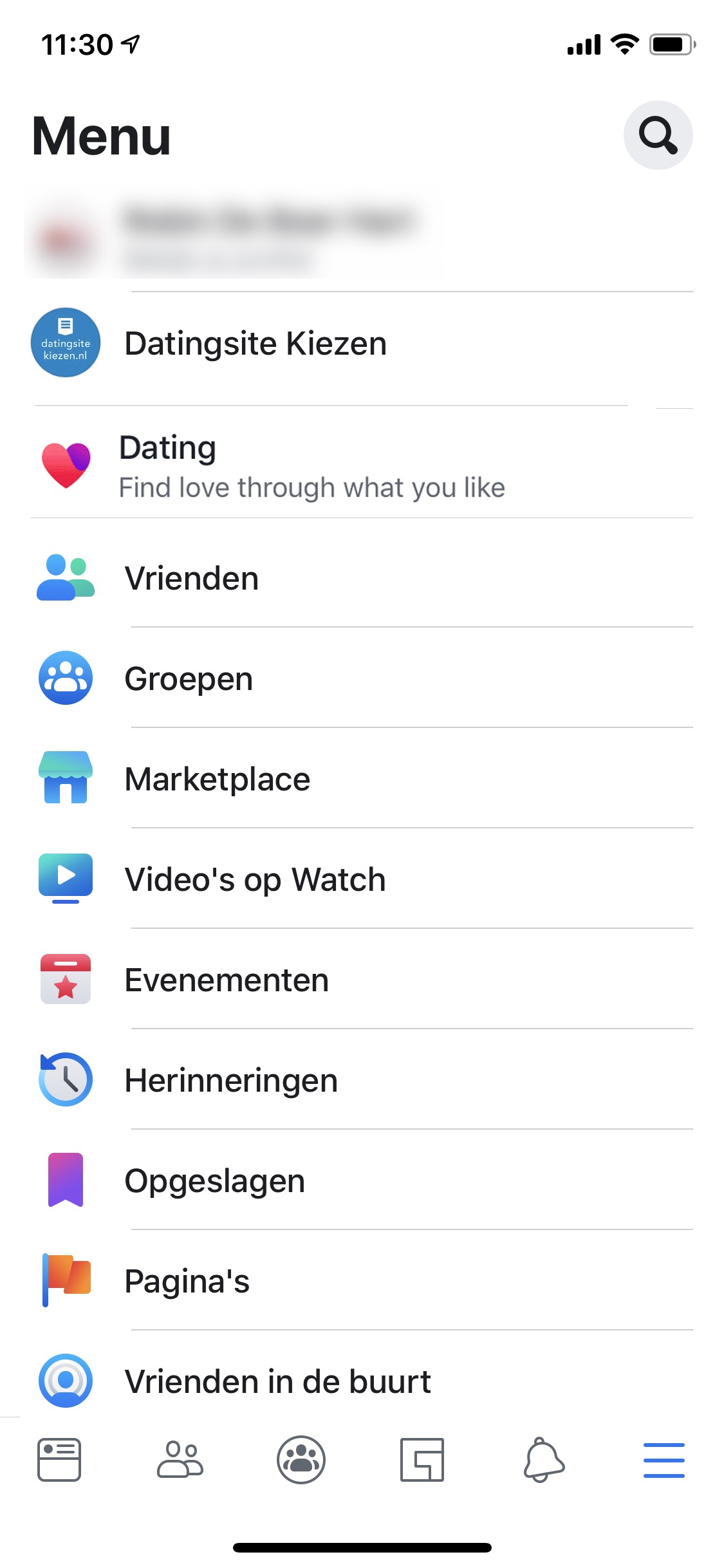Open the search icon in Menu
Screen dimensions: 724x1568
(658, 135)
